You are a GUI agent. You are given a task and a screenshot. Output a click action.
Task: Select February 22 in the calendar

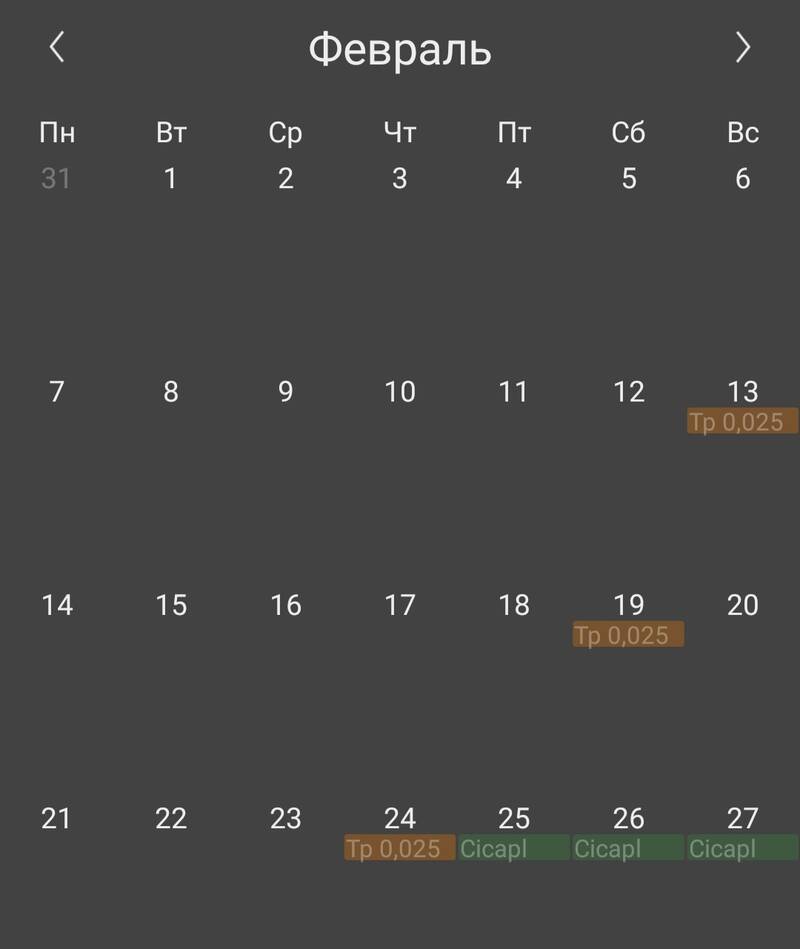coord(171,818)
